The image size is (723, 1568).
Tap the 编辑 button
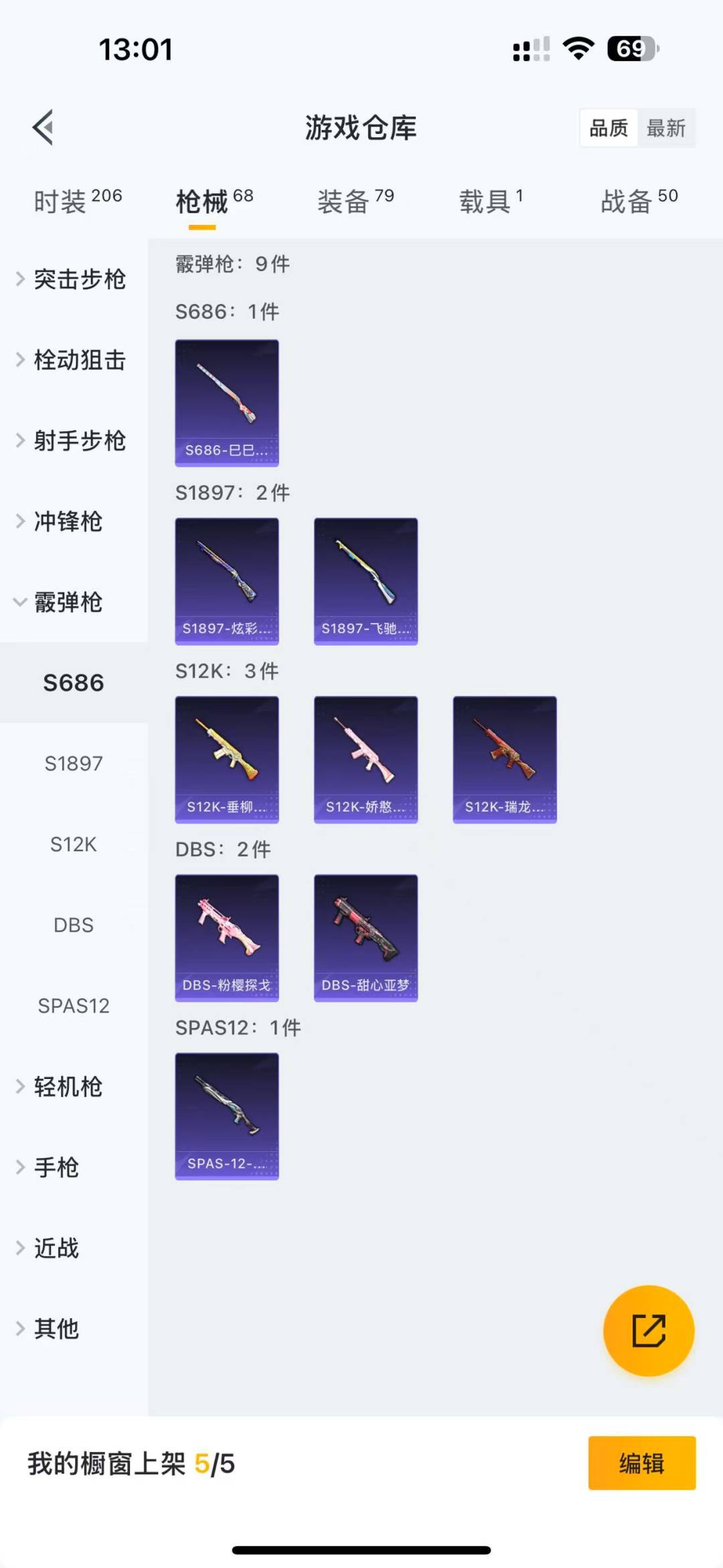[641, 1463]
